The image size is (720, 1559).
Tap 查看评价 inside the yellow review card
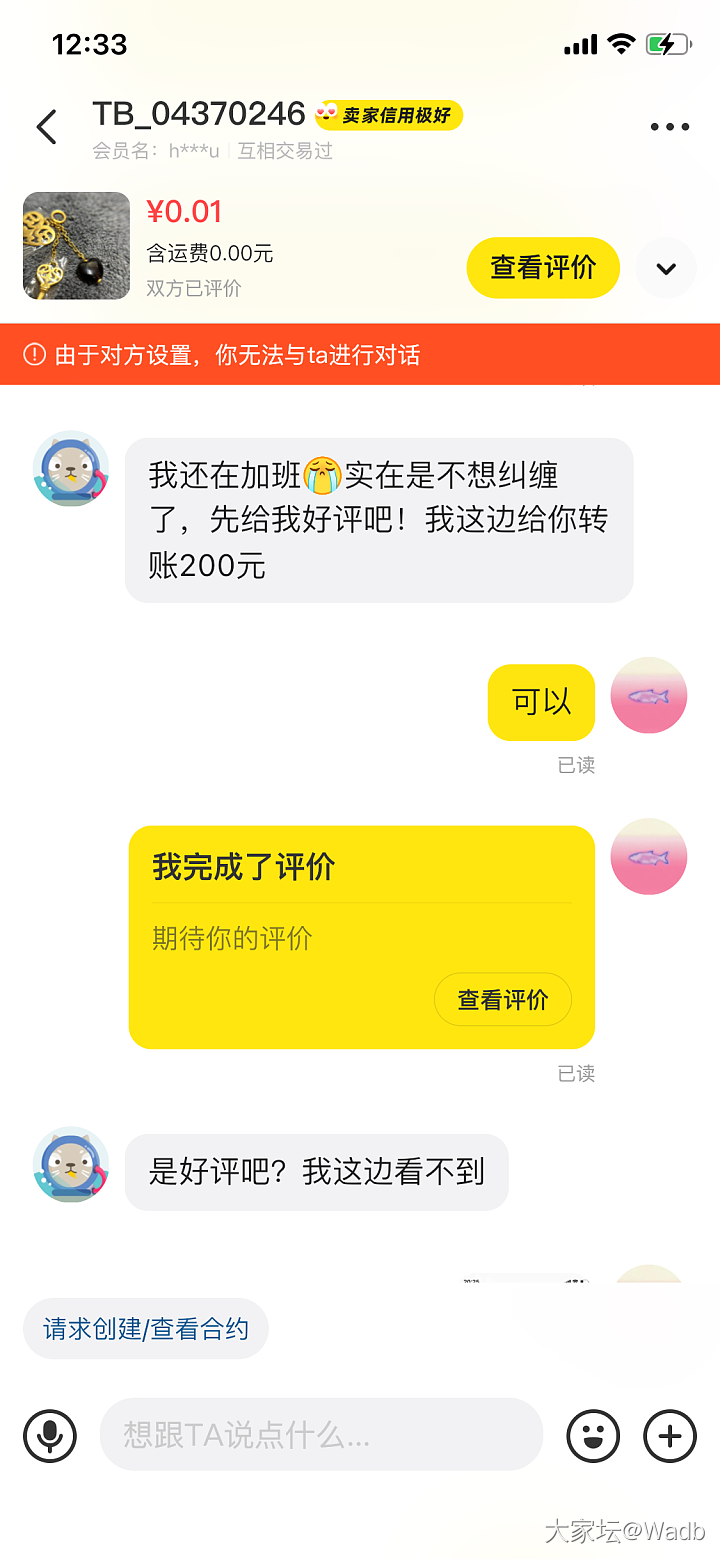click(x=502, y=1000)
